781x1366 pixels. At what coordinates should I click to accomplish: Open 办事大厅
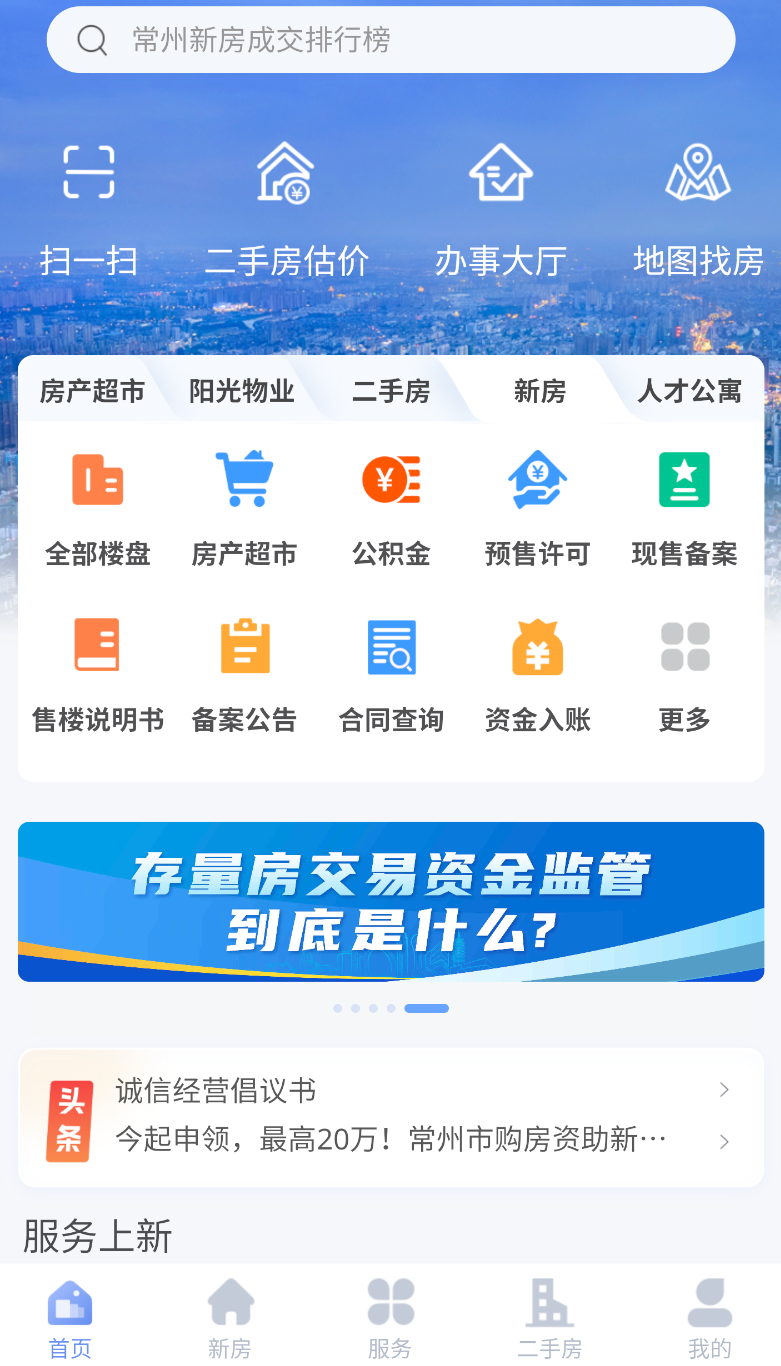[500, 205]
